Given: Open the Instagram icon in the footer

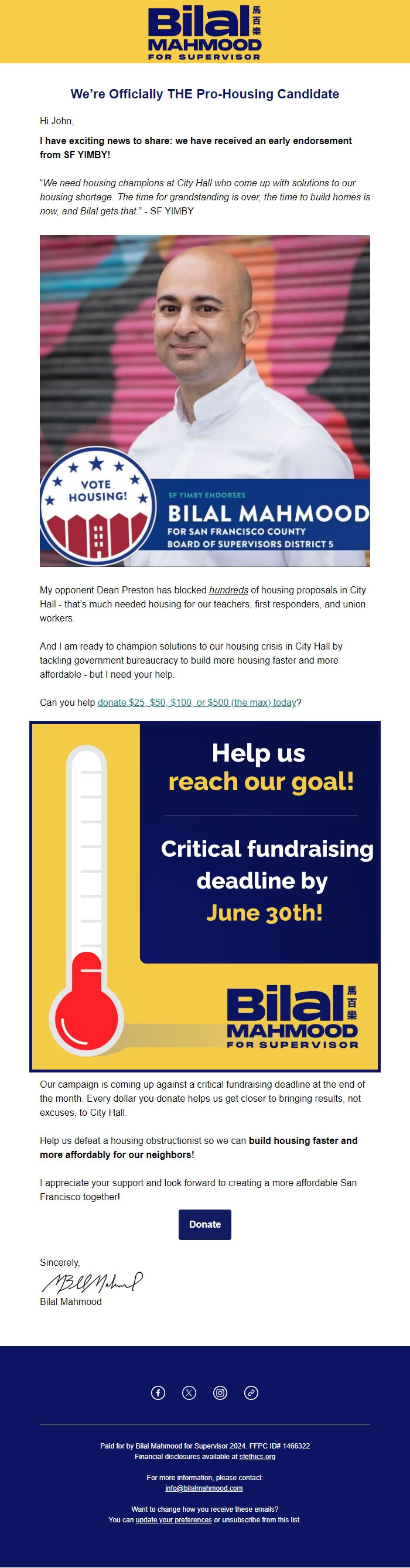Looking at the screenshot, I should (x=220, y=1392).
